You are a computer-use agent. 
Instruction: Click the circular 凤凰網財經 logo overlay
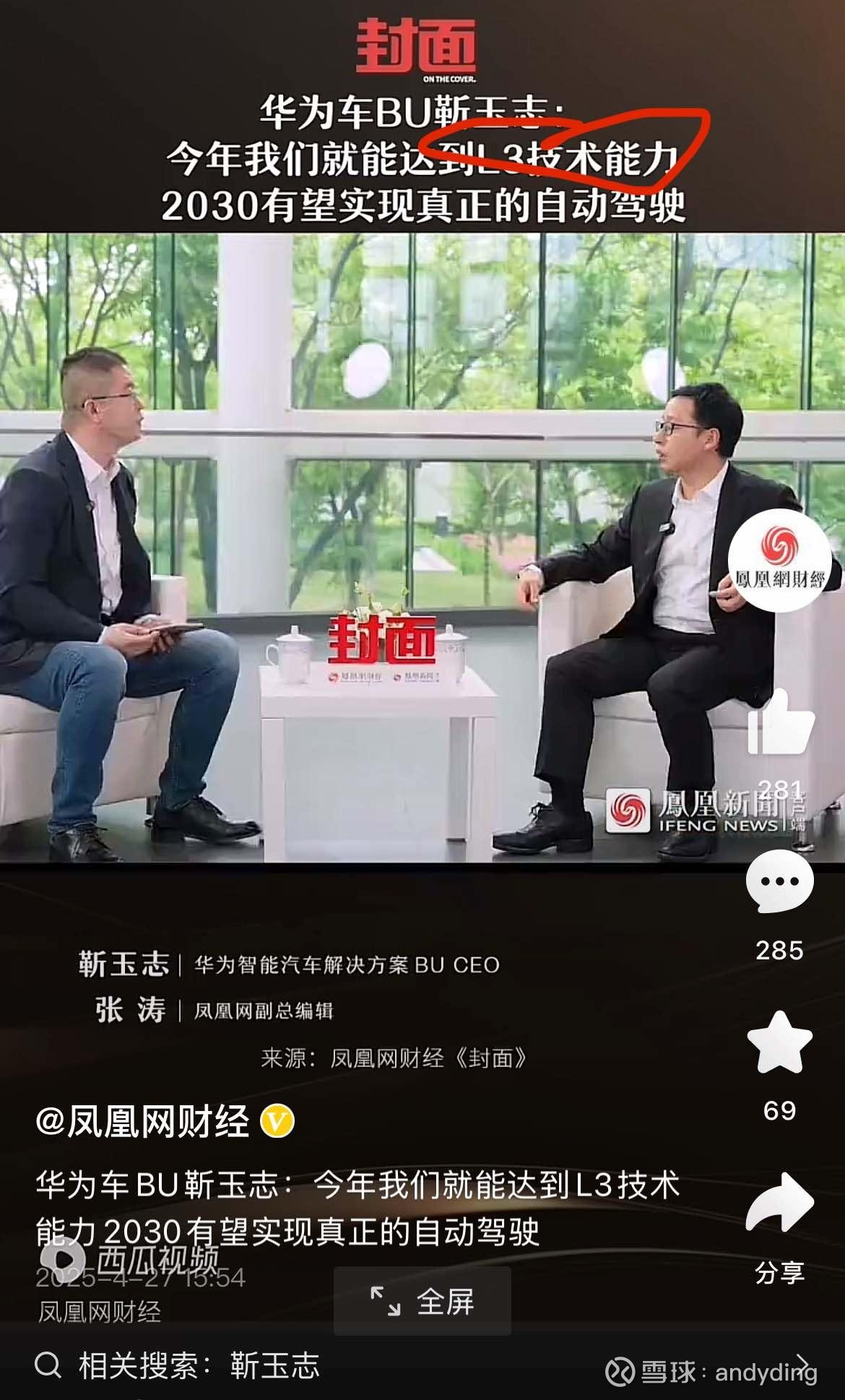tap(779, 560)
